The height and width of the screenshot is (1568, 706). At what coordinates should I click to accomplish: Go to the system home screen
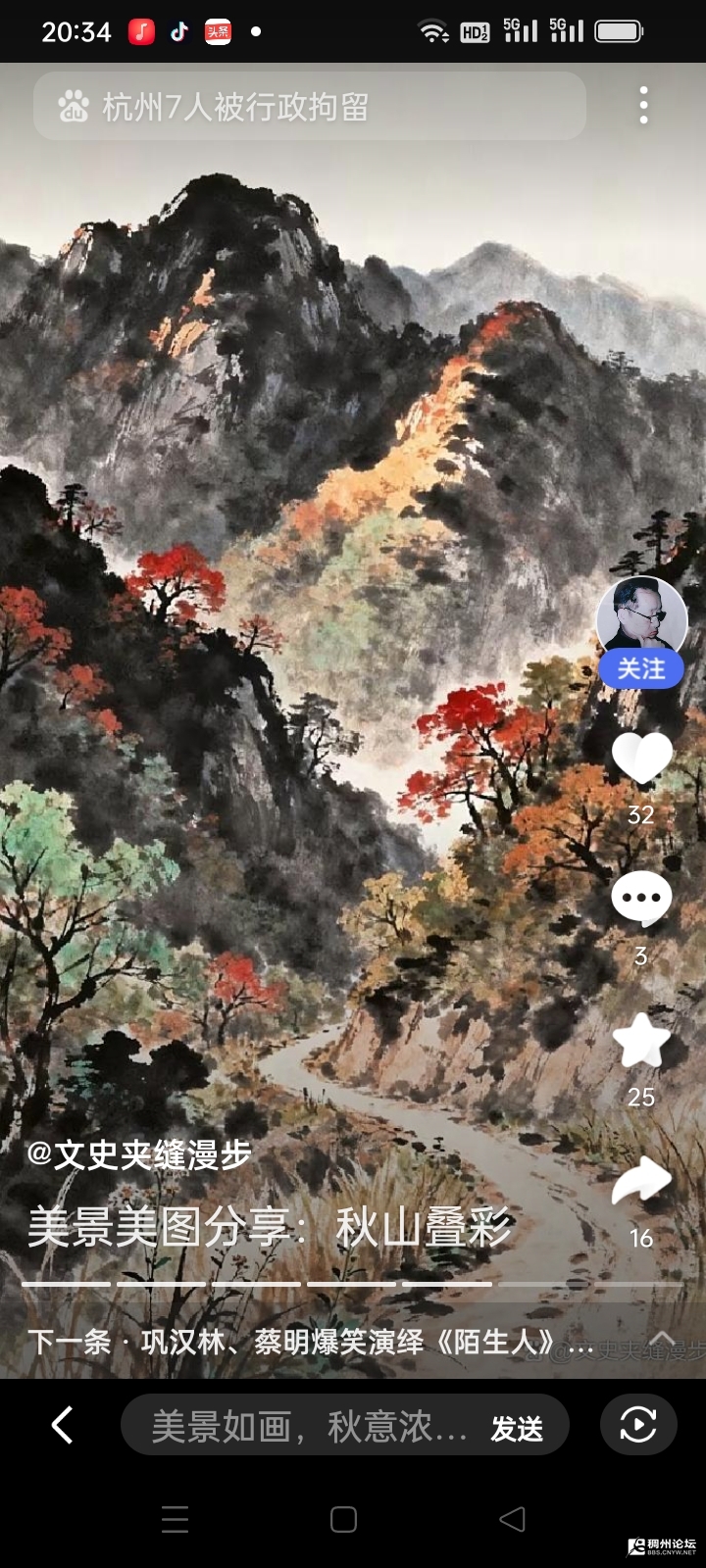point(343,1519)
